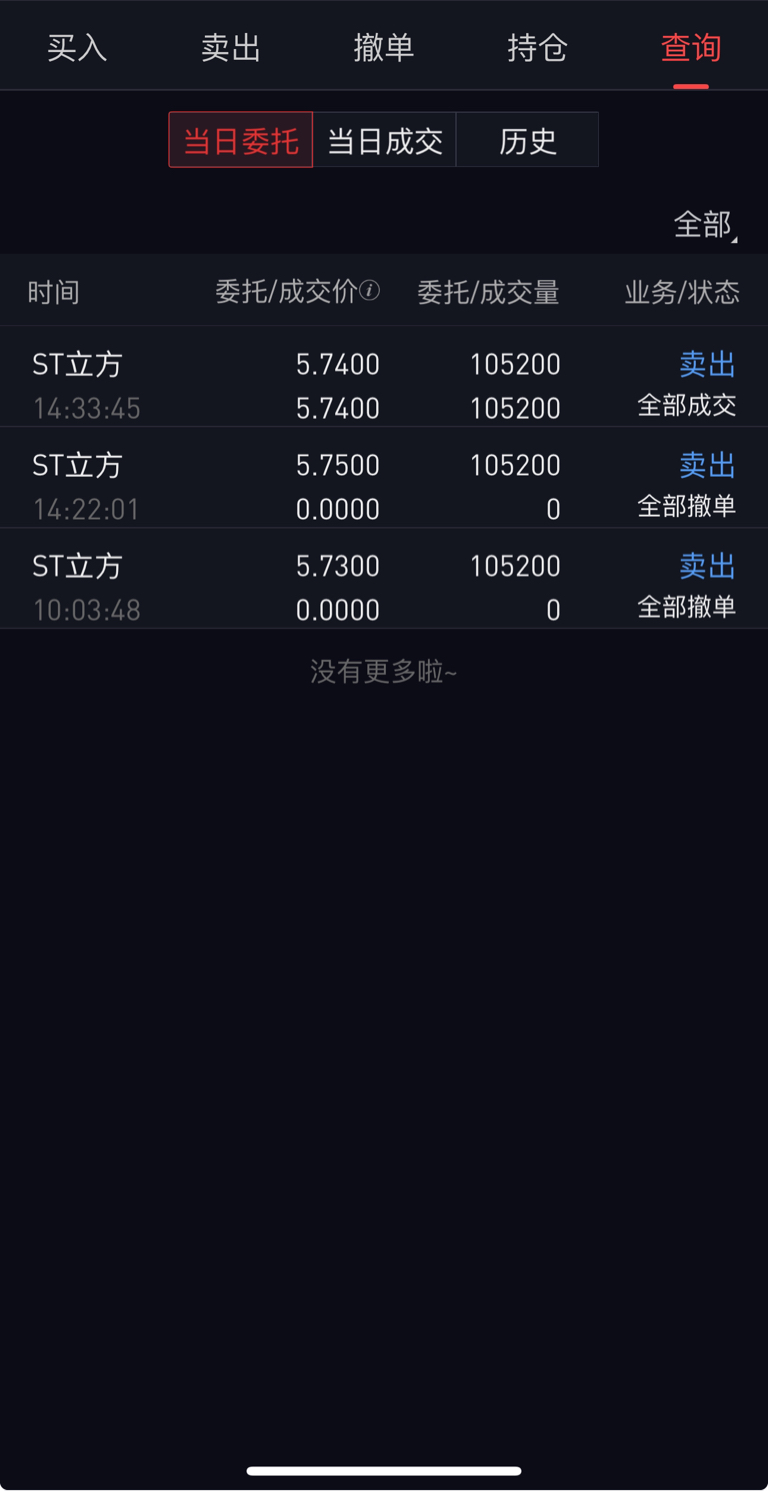
Task: Open the ST立方 order at 10:03:48
Action: [x=384, y=579]
